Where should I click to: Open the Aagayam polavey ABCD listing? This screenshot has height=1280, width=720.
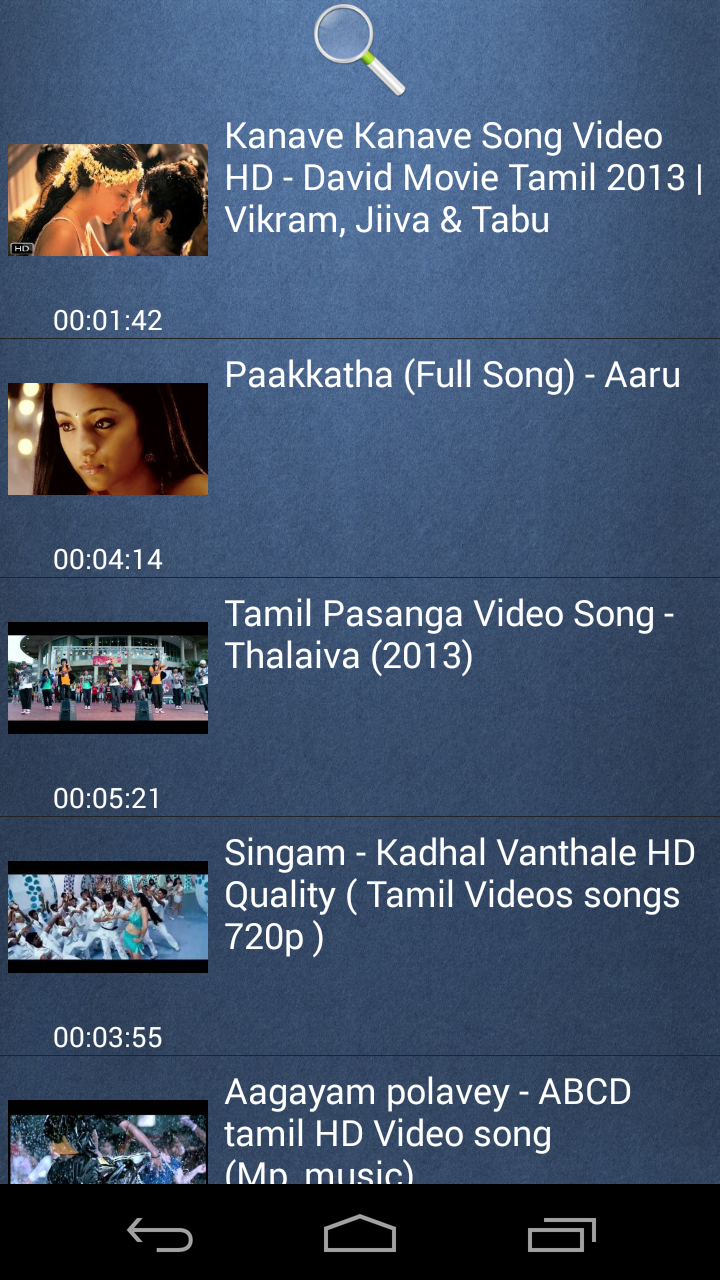point(428,1113)
